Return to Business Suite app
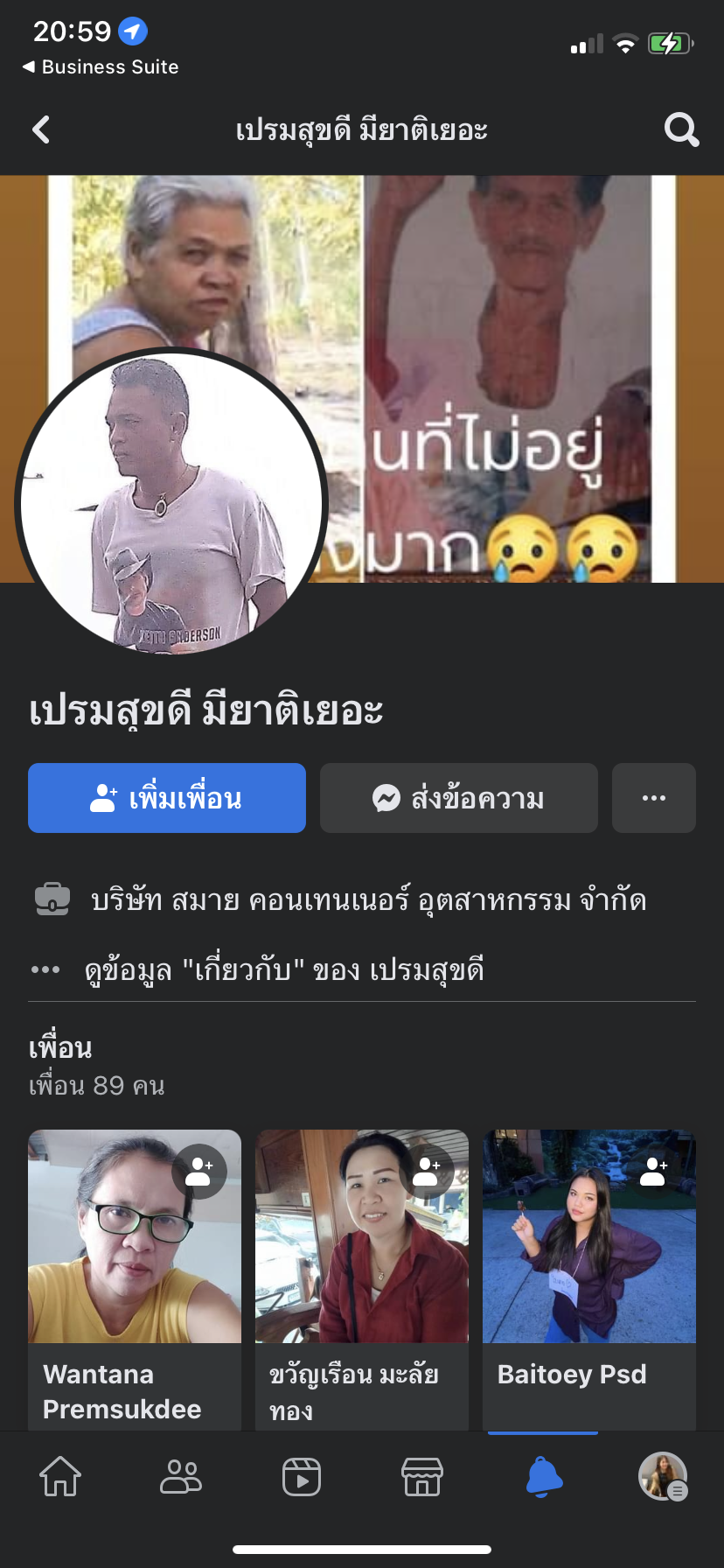The width and height of the screenshot is (724, 1568). pos(101,67)
